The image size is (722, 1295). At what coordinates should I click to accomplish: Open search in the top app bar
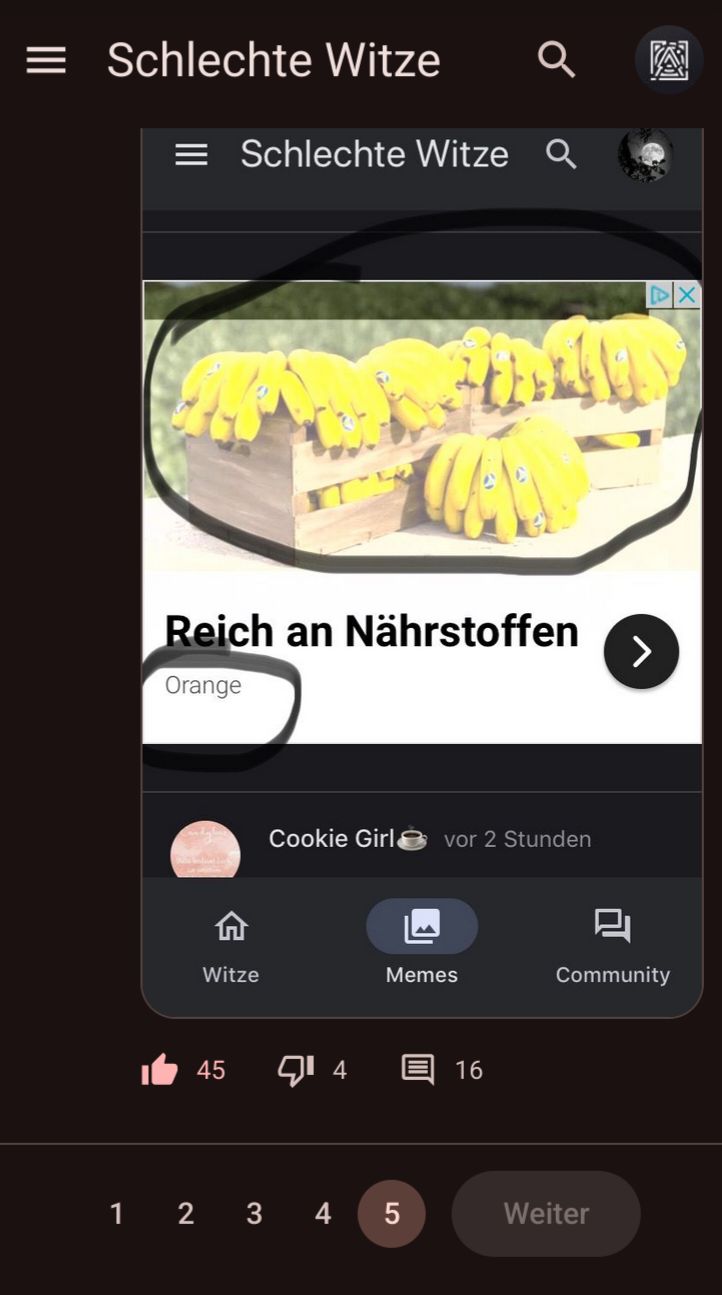point(556,60)
